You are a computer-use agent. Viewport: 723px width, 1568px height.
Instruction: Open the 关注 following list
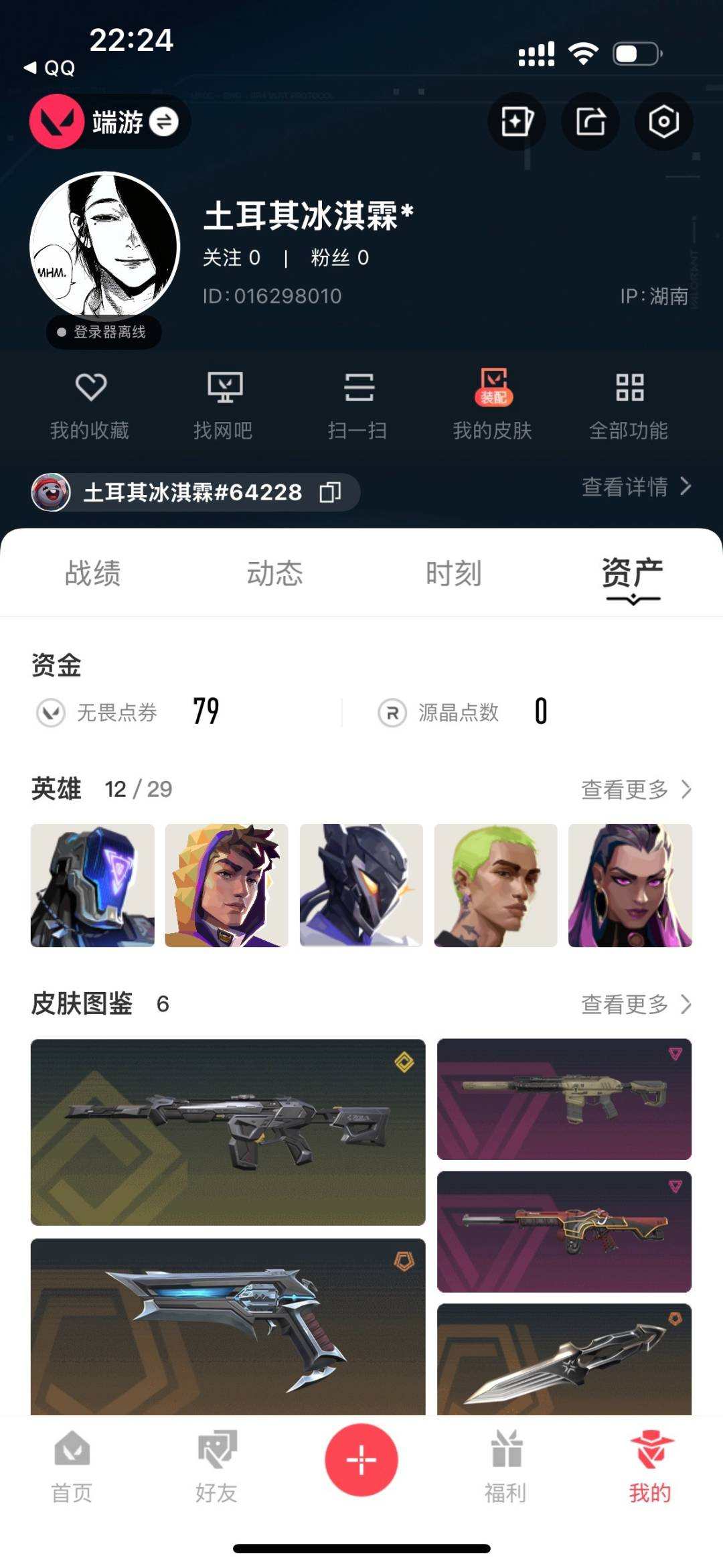coord(232,258)
